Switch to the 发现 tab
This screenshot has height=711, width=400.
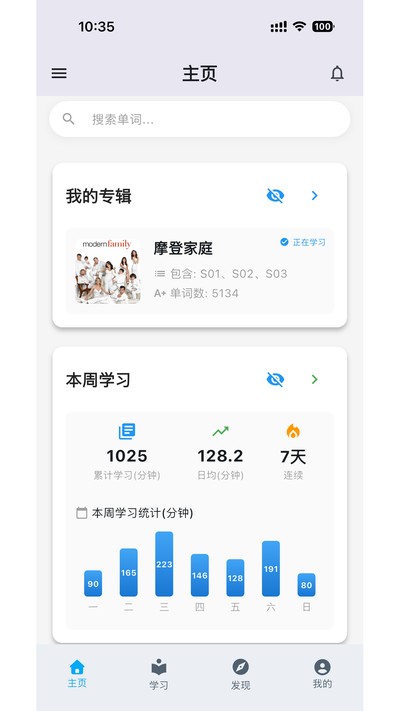(x=240, y=675)
